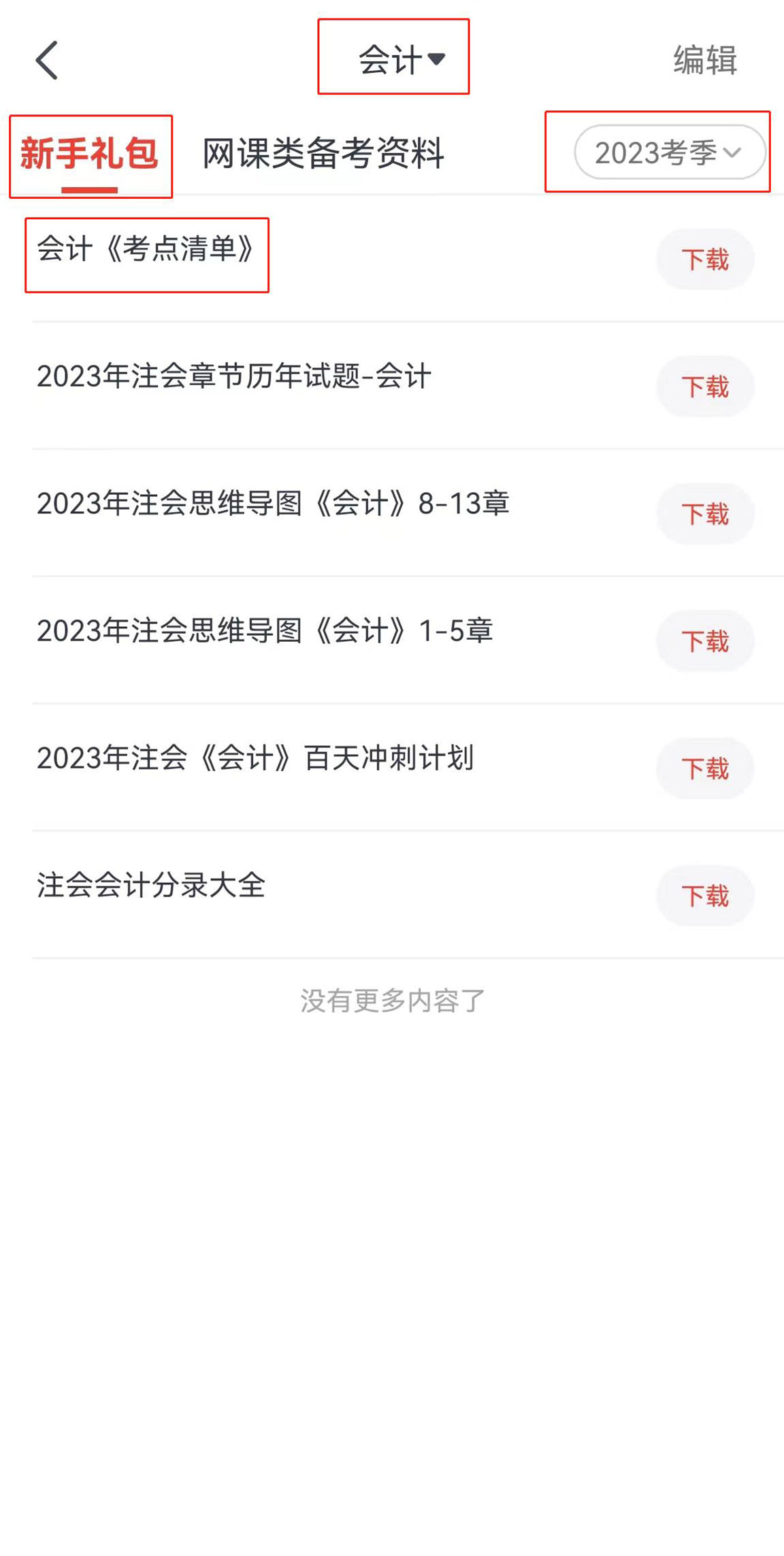The height and width of the screenshot is (1556, 784).
Task: Download 2023年注会章节历年试题-会计
Action: pos(705,387)
